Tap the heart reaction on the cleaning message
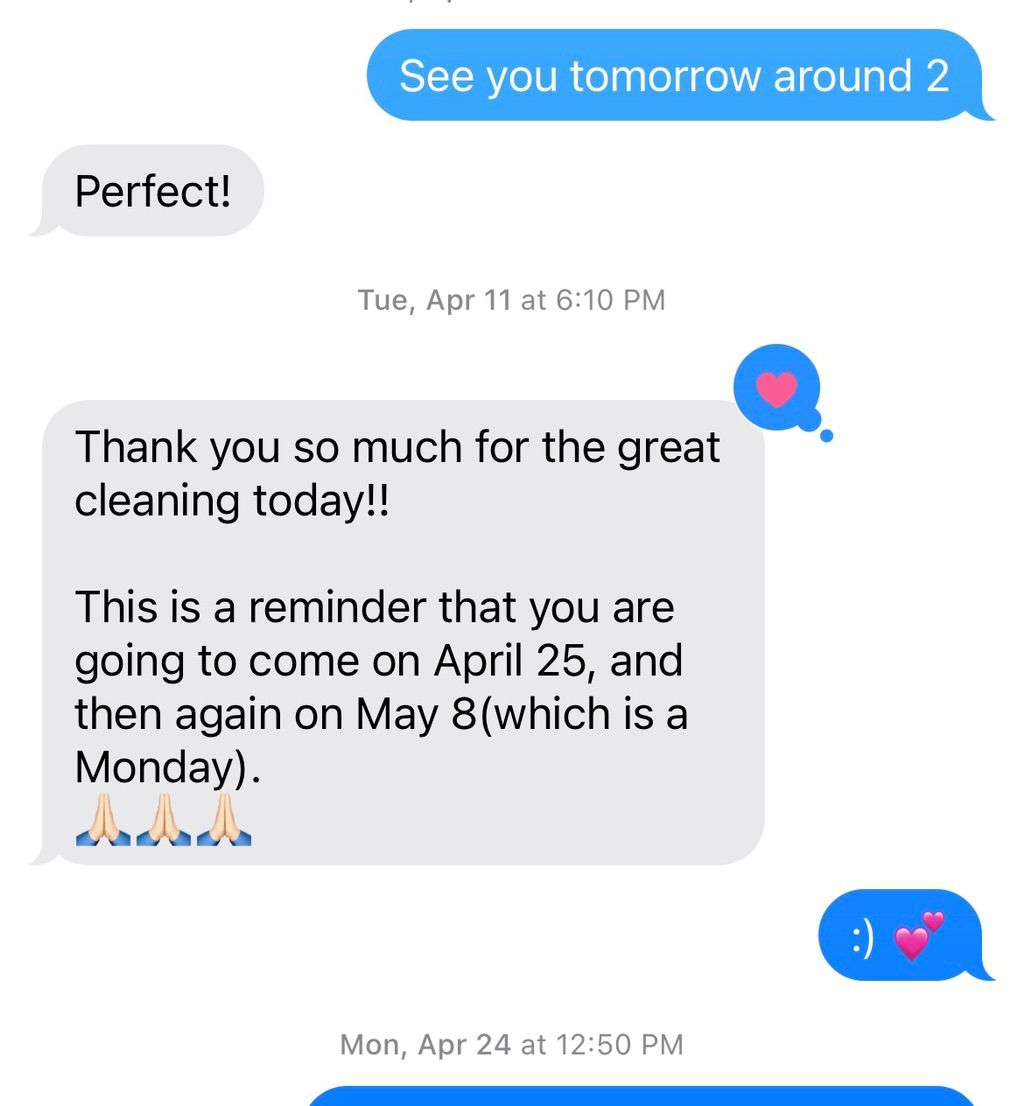 777,388
